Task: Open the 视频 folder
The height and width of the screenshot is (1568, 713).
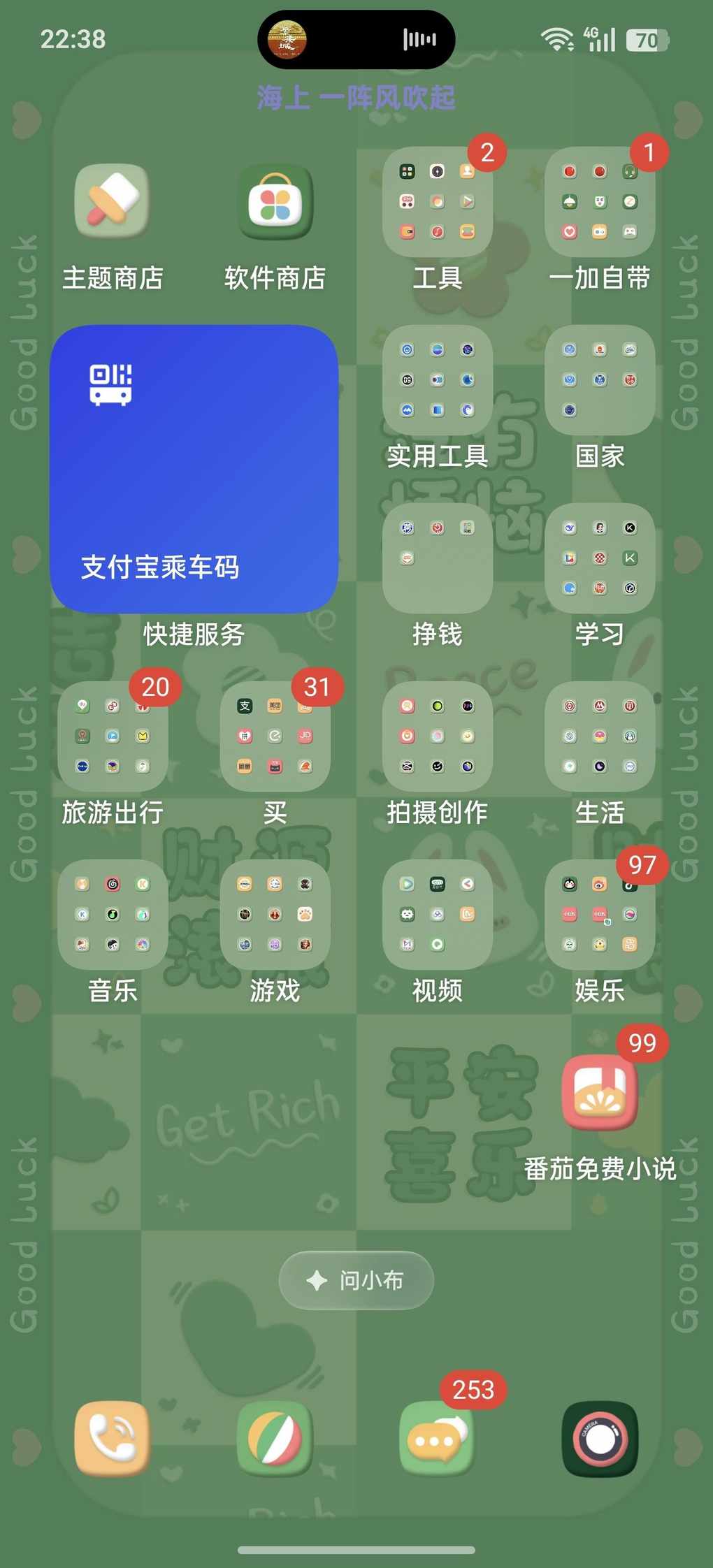Action: (438, 915)
